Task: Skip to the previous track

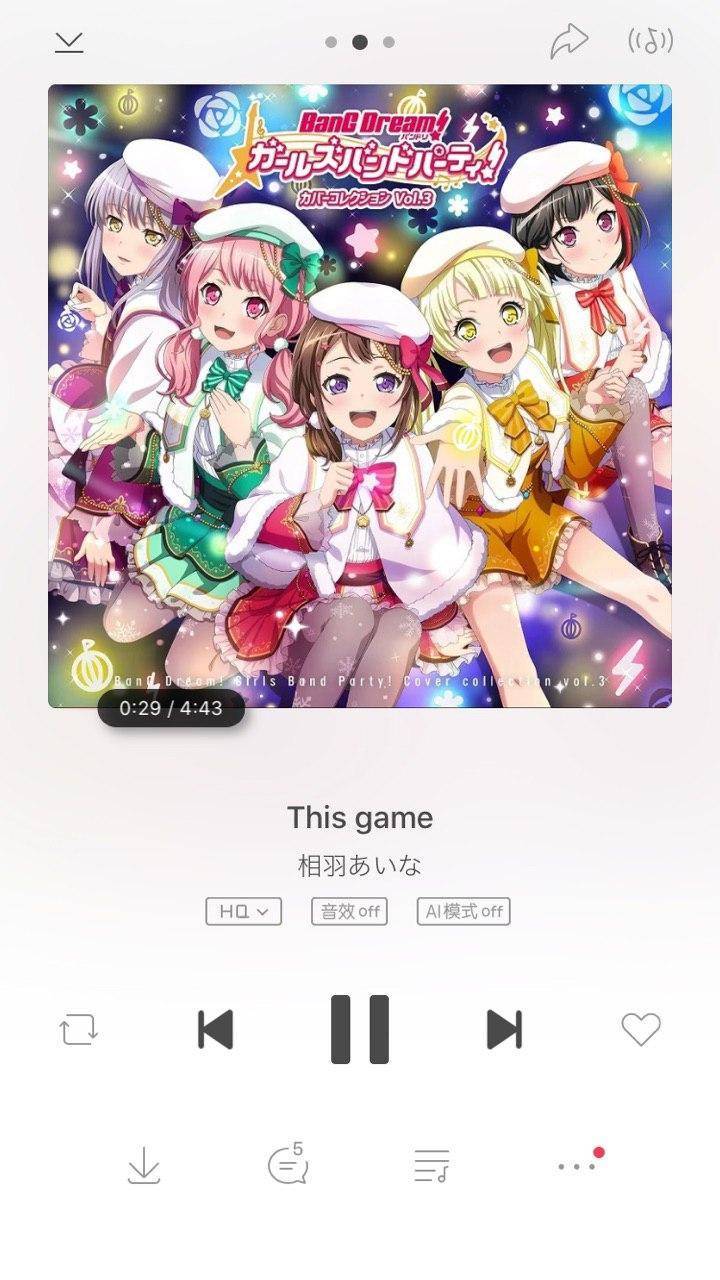Action: pos(215,1029)
